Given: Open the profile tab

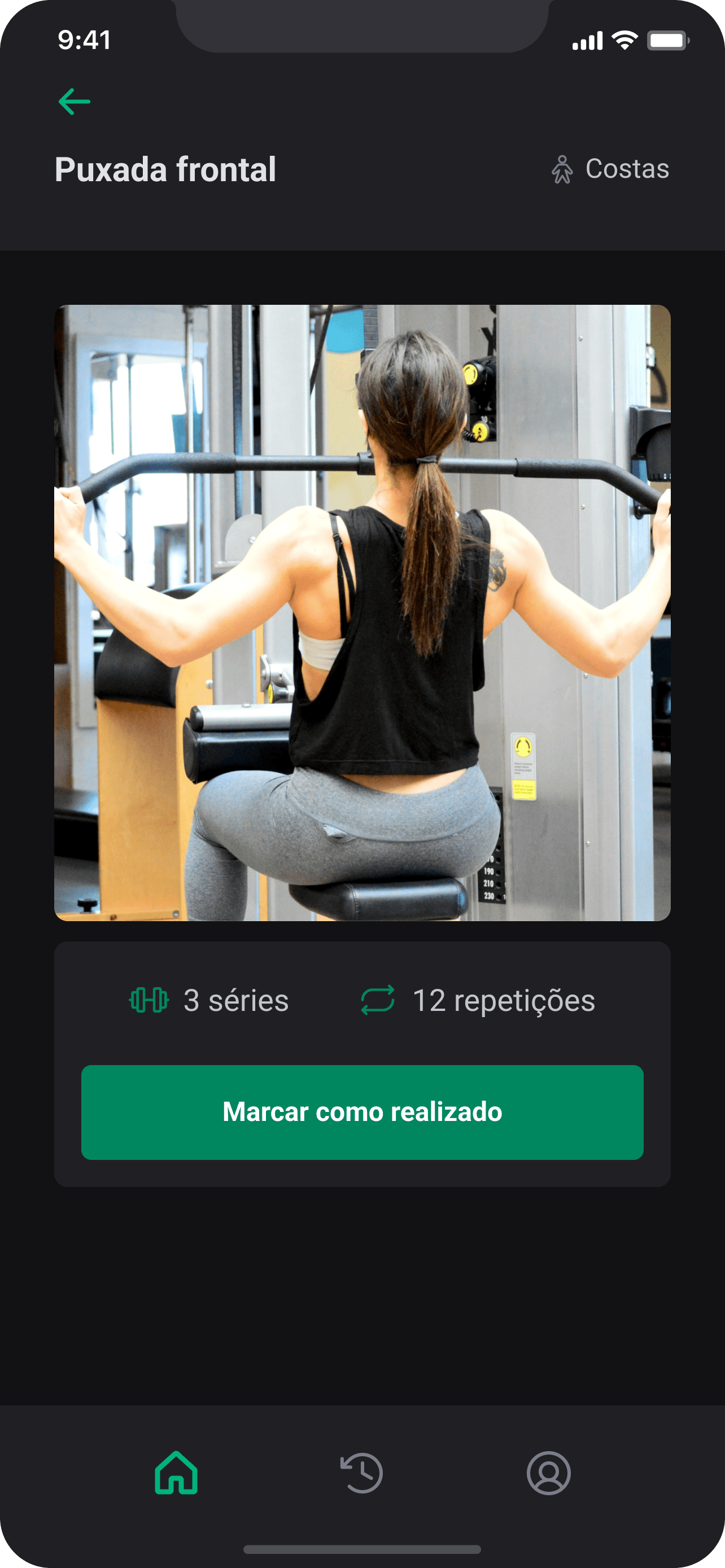Looking at the screenshot, I should coord(548,1473).
